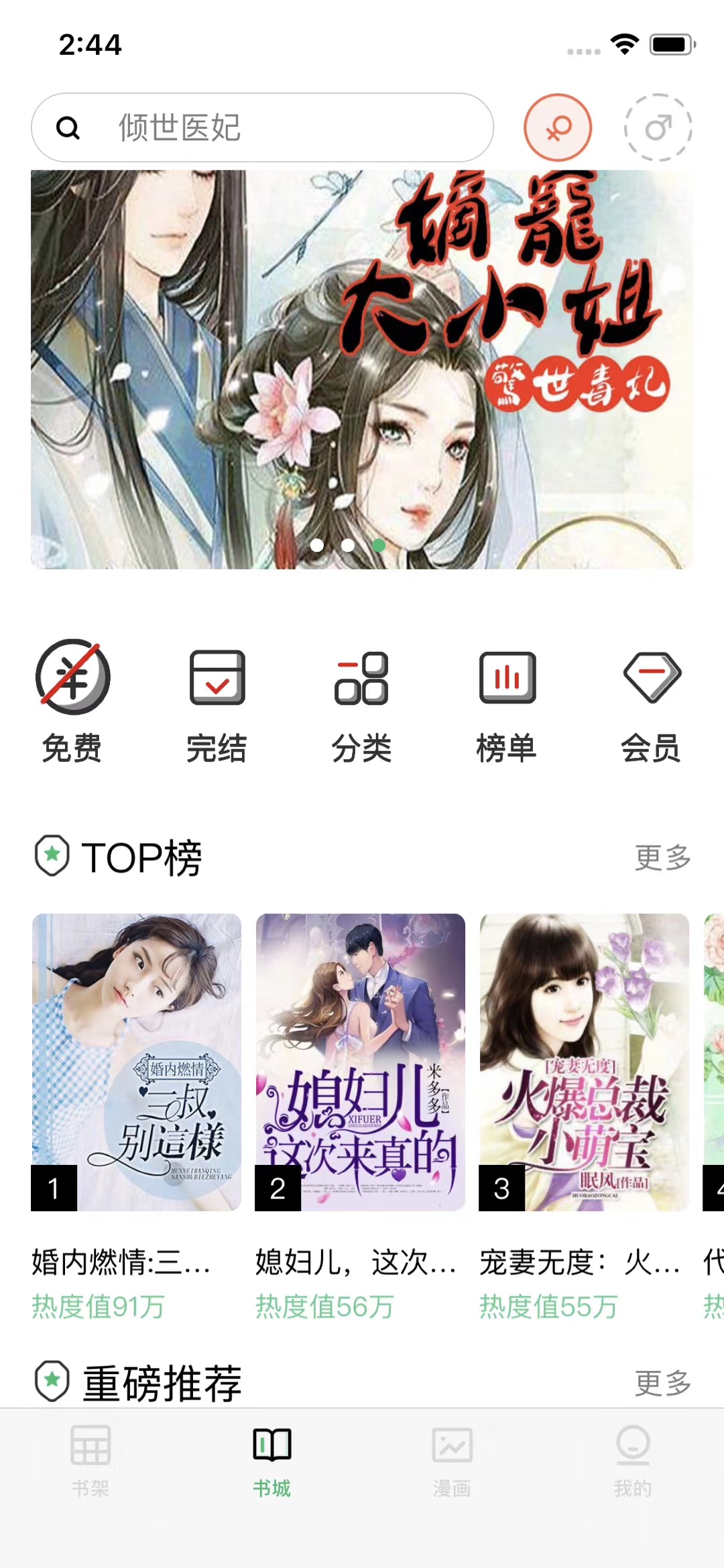
Task: Open the search box showing 倾世医妃
Action: (261, 127)
